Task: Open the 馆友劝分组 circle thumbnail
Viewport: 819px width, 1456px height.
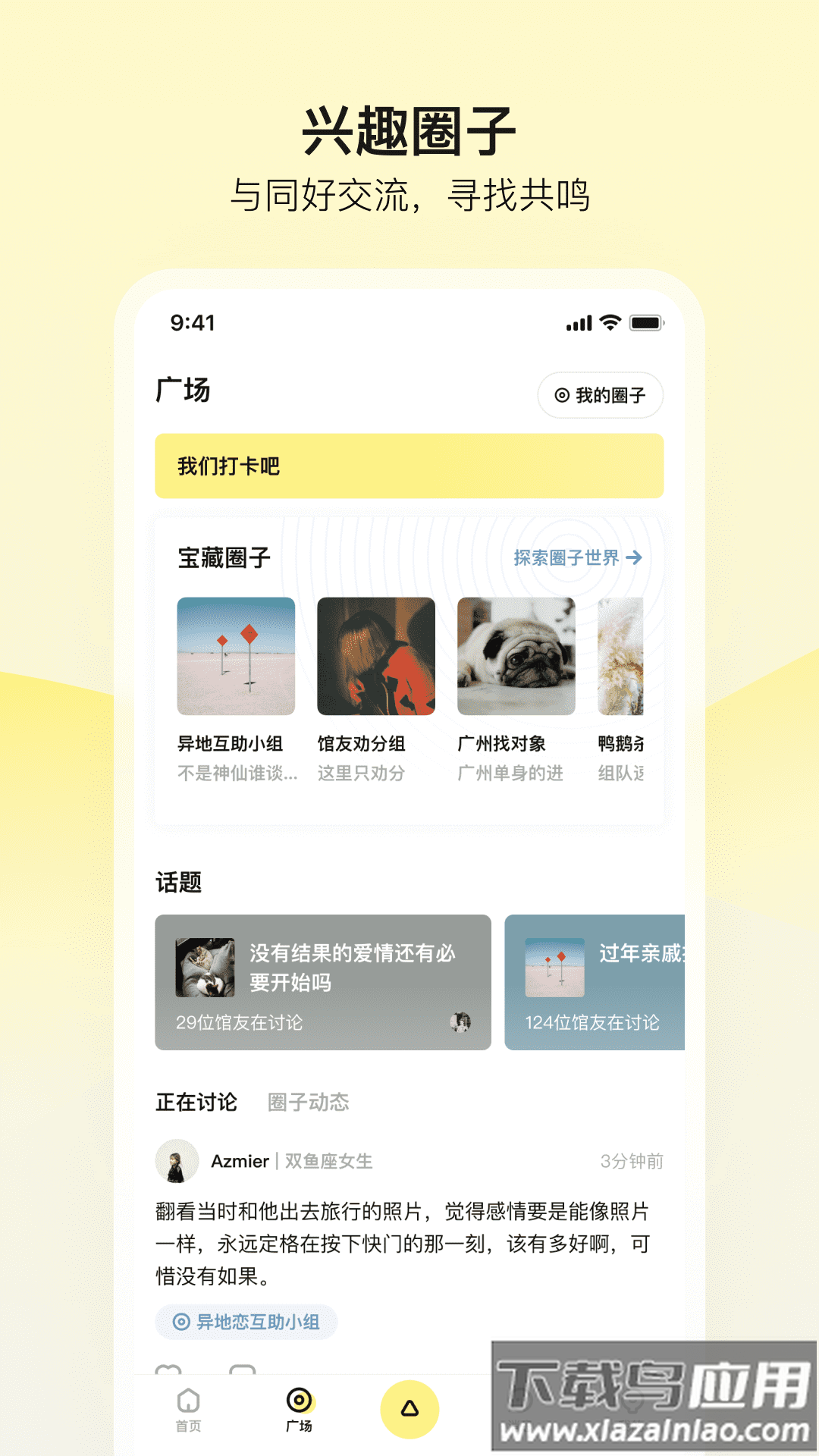Action: 375,657
